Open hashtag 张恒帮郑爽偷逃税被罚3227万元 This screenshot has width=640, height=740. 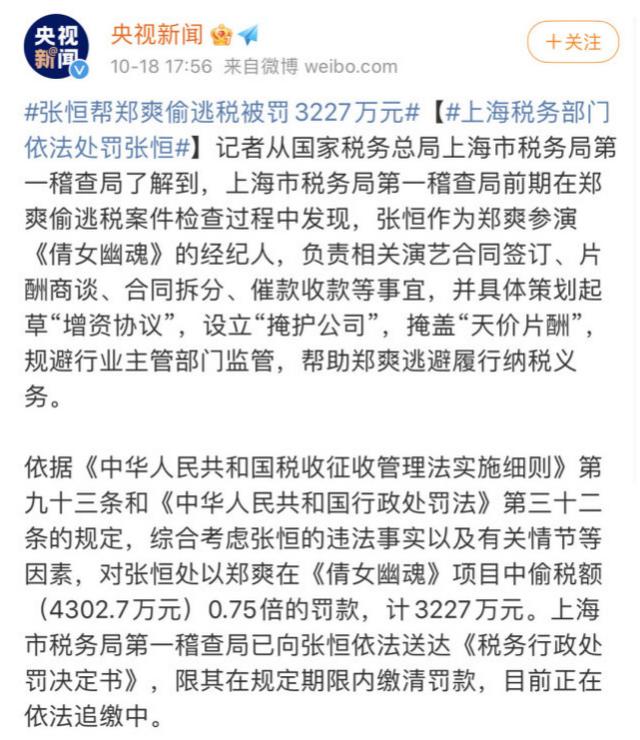(220, 110)
